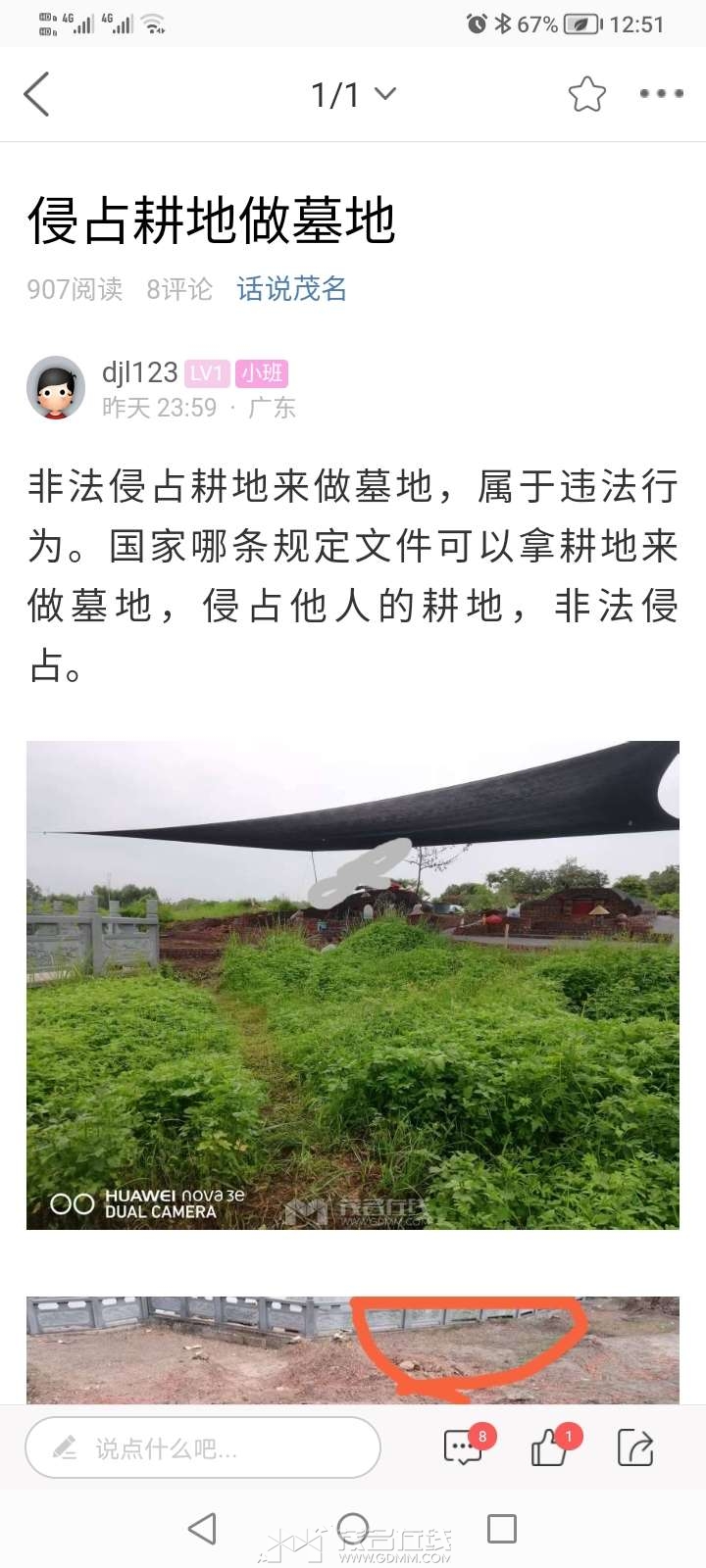Favorite this post with the star
The width and height of the screenshot is (706, 1568).
(586, 94)
